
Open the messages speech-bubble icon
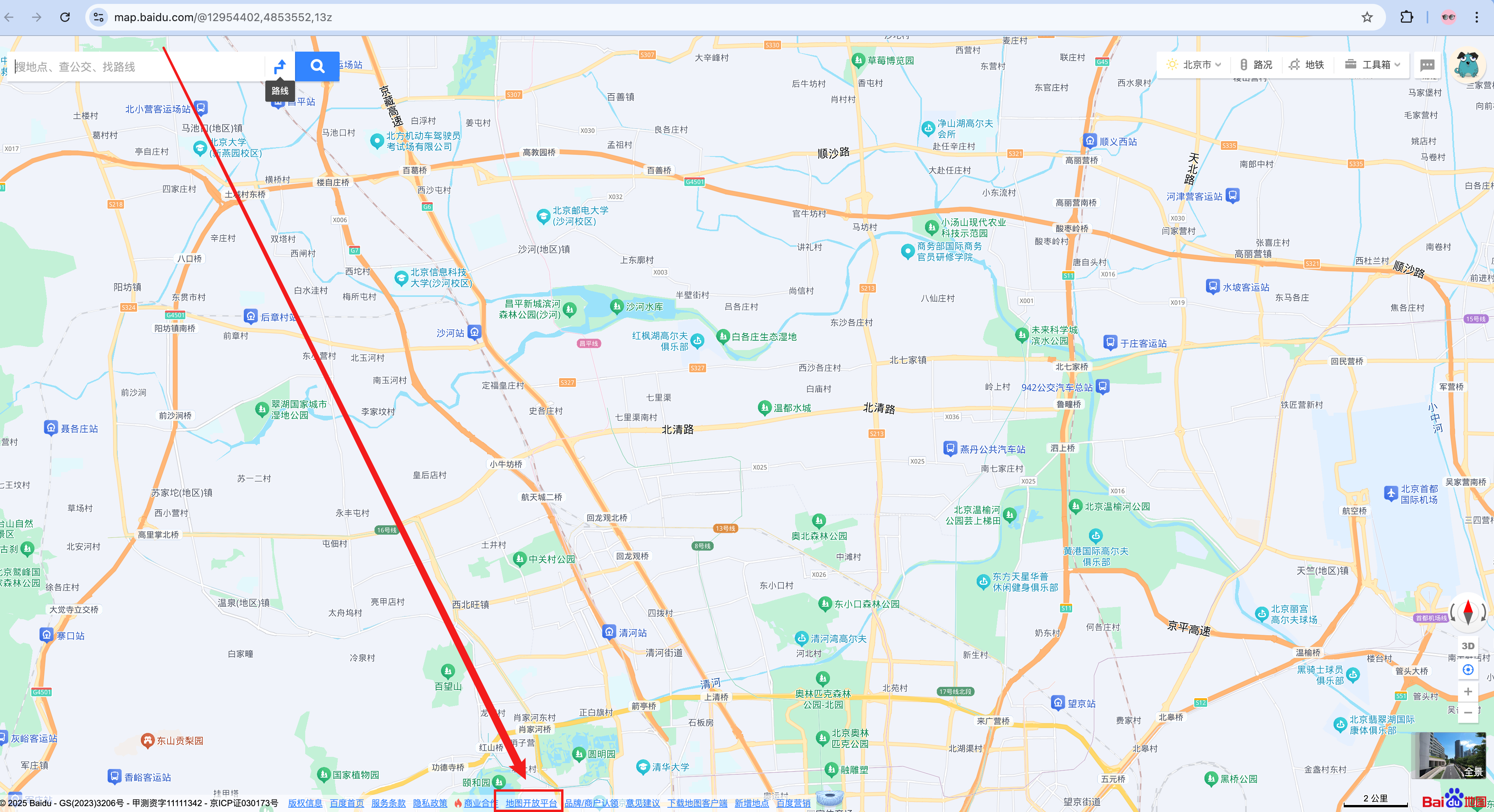click(x=1427, y=65)
